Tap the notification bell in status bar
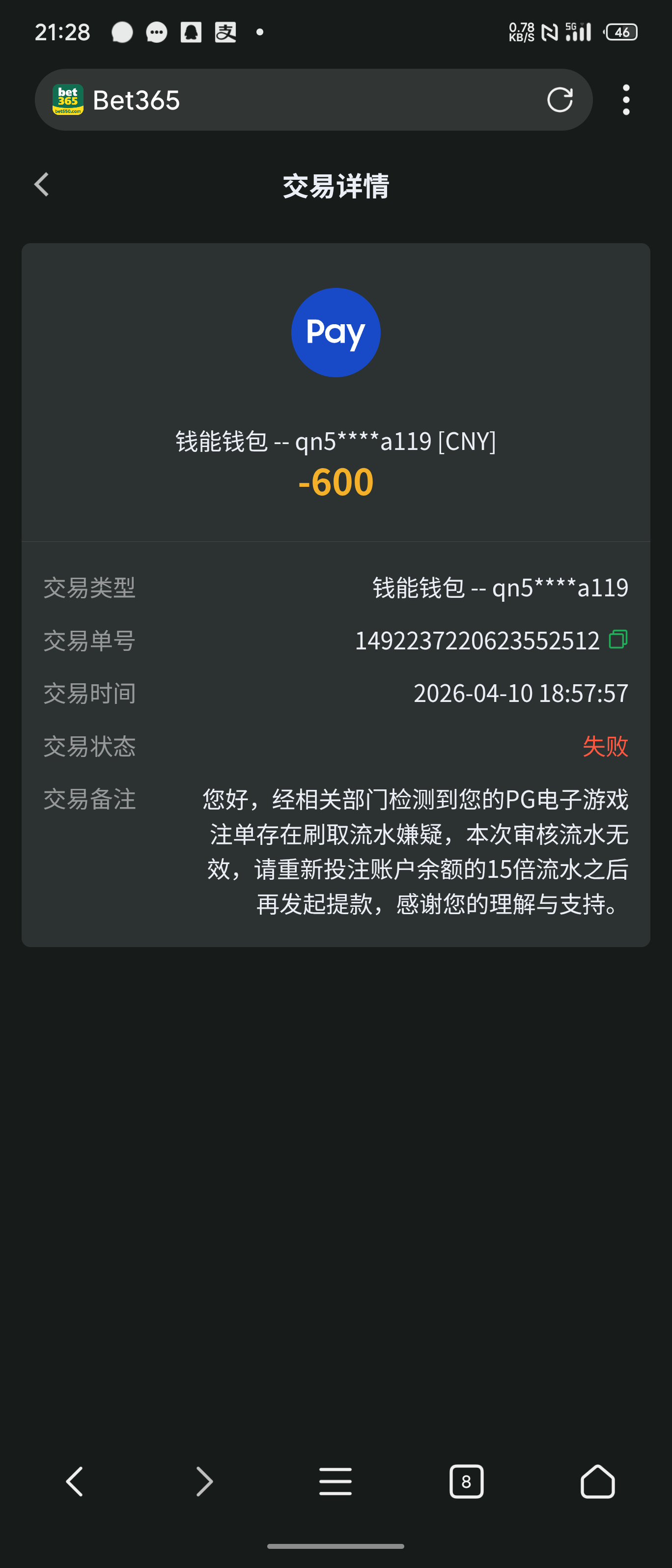The width and height of the screenshot is (672, 1568). pos(190,31)
